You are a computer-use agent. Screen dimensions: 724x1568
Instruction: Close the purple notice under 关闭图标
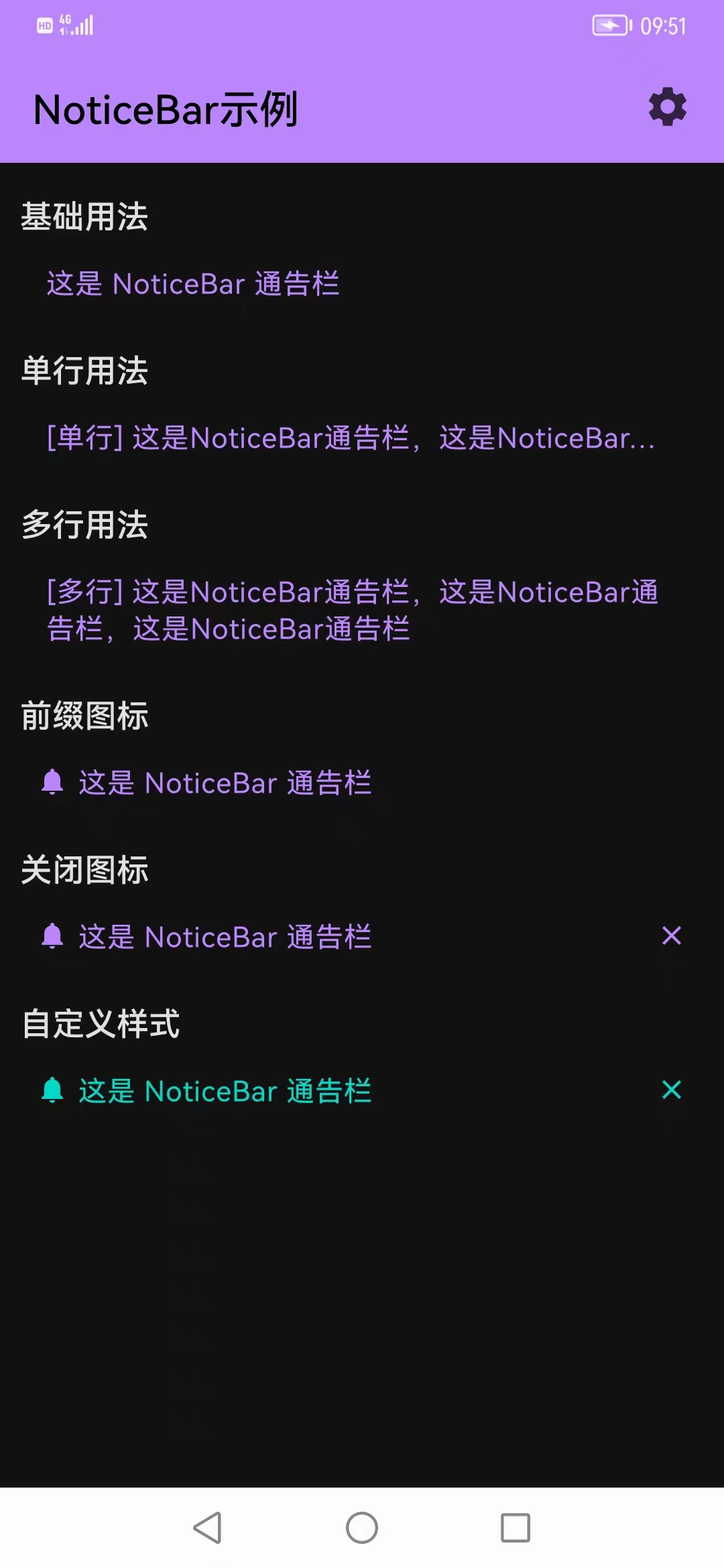[671, 935]
